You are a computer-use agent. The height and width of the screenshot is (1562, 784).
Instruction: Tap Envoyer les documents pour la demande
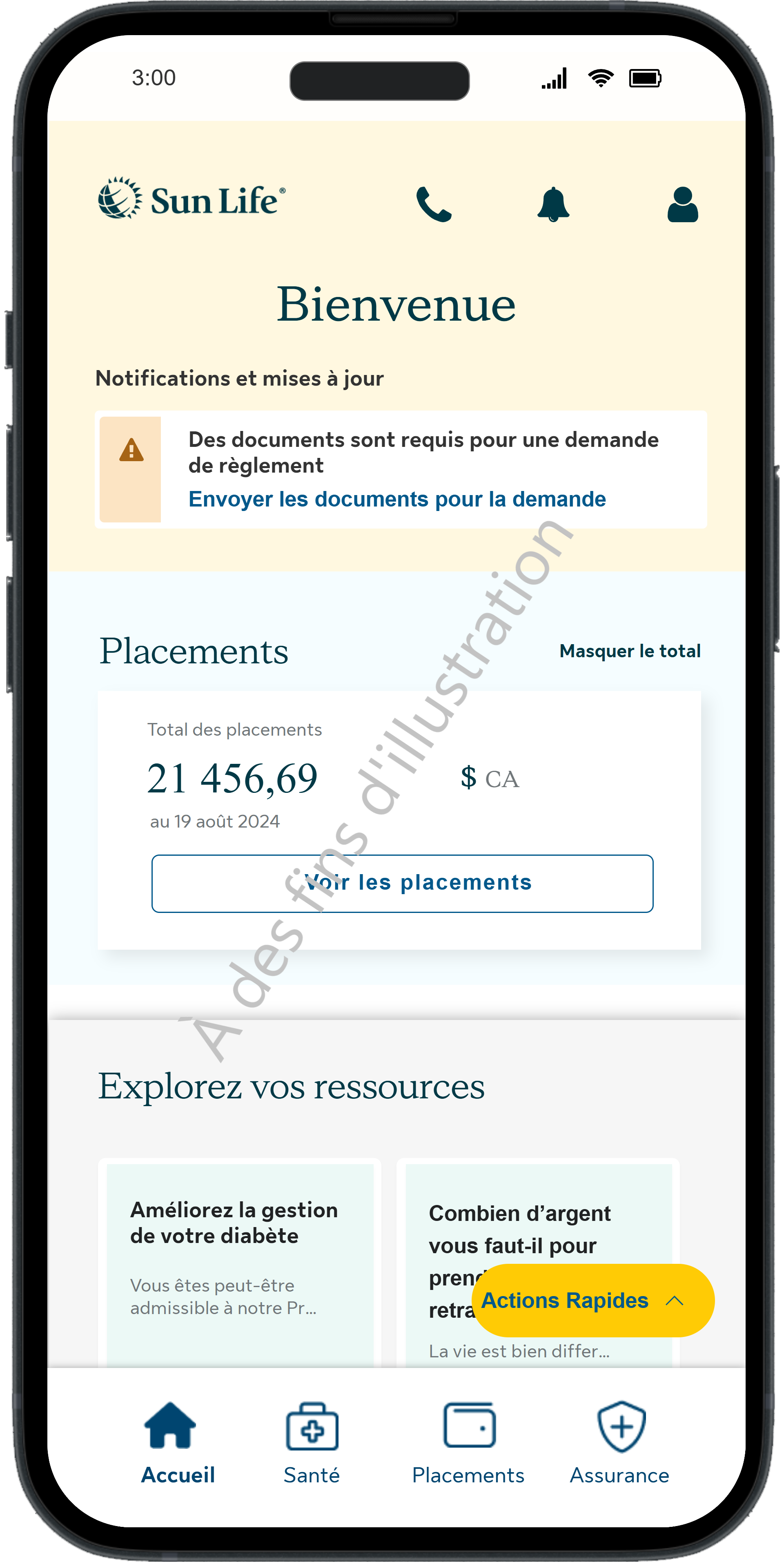coord(396,499)
